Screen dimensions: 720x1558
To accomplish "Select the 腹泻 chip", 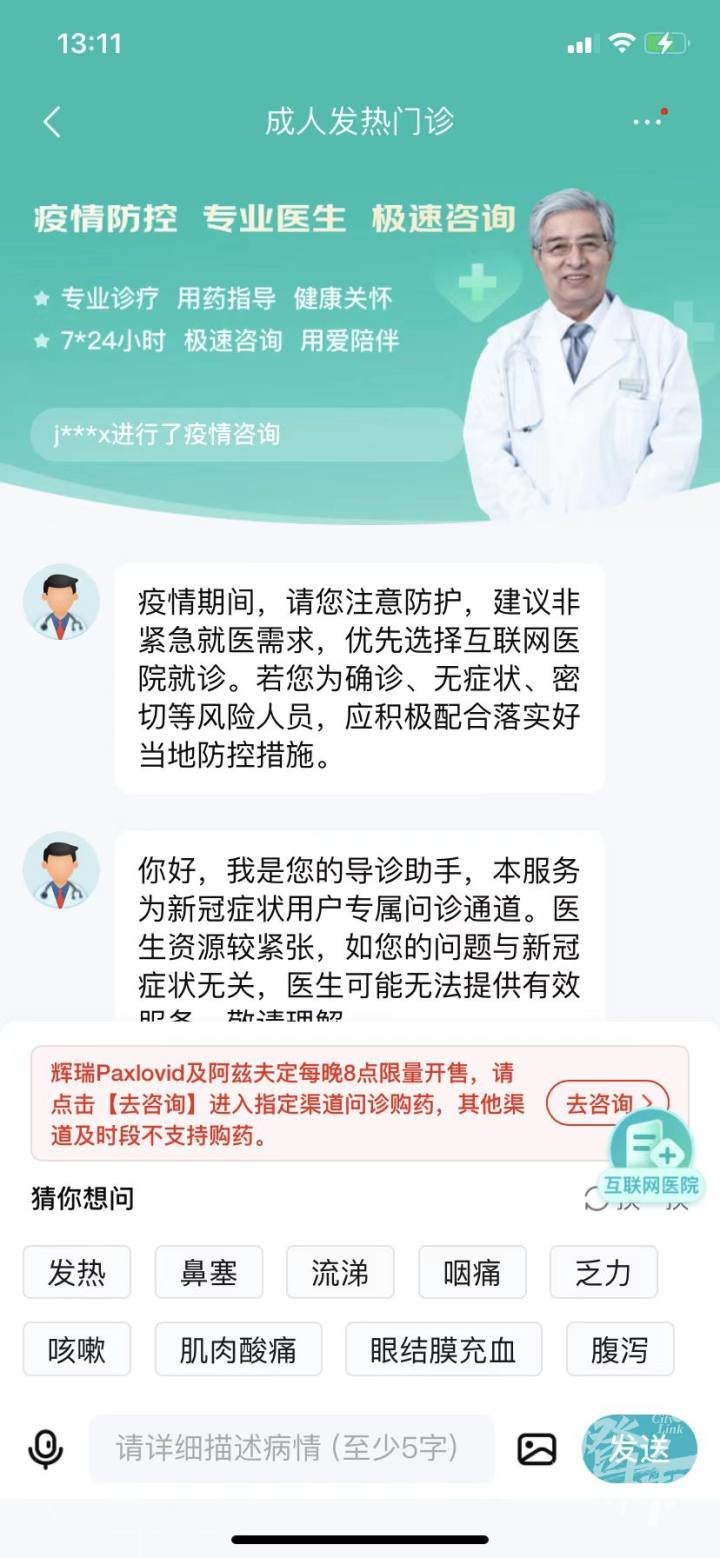I will pyautogui.click(x=620, y=1349).
